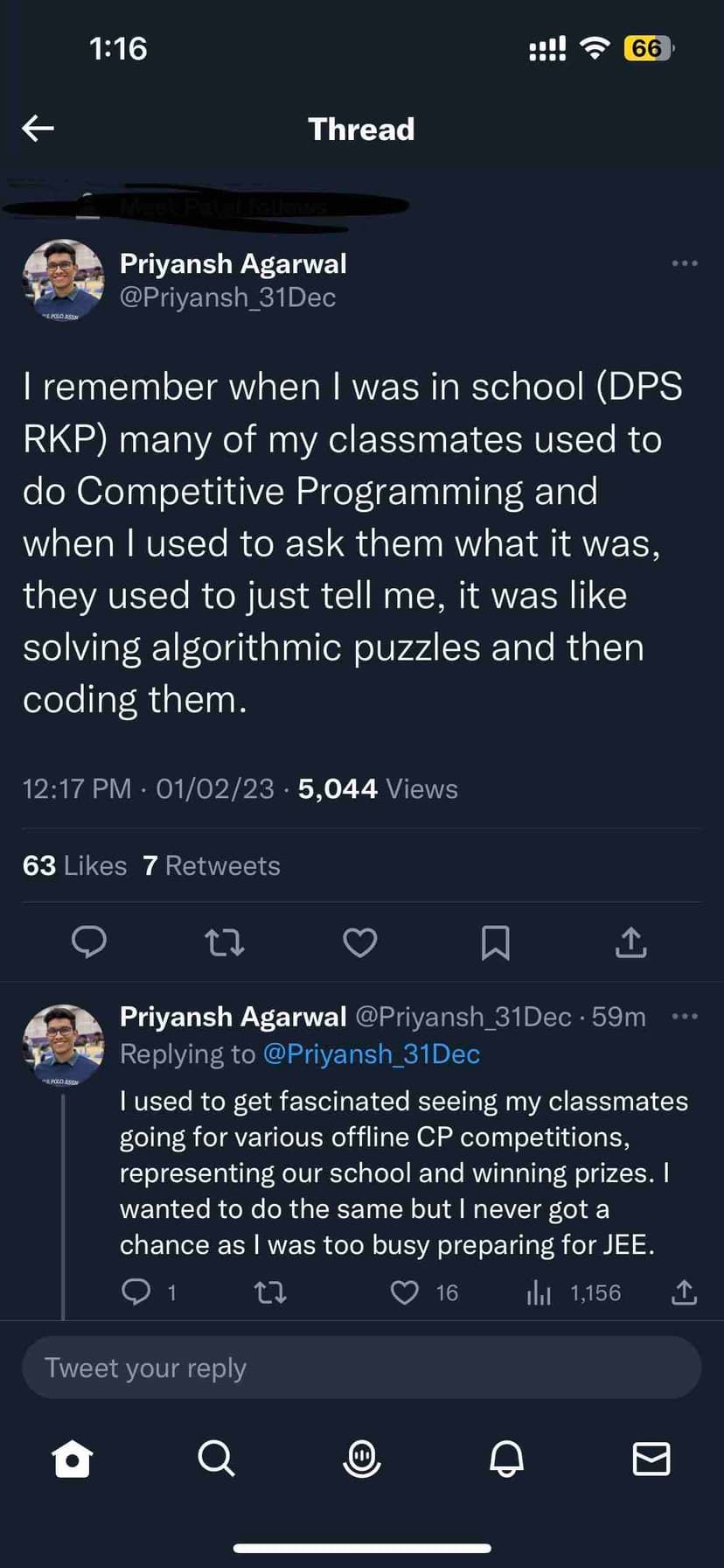Open the Search tab
Screen dimensions: 724x1568
tap(216, 1459)
